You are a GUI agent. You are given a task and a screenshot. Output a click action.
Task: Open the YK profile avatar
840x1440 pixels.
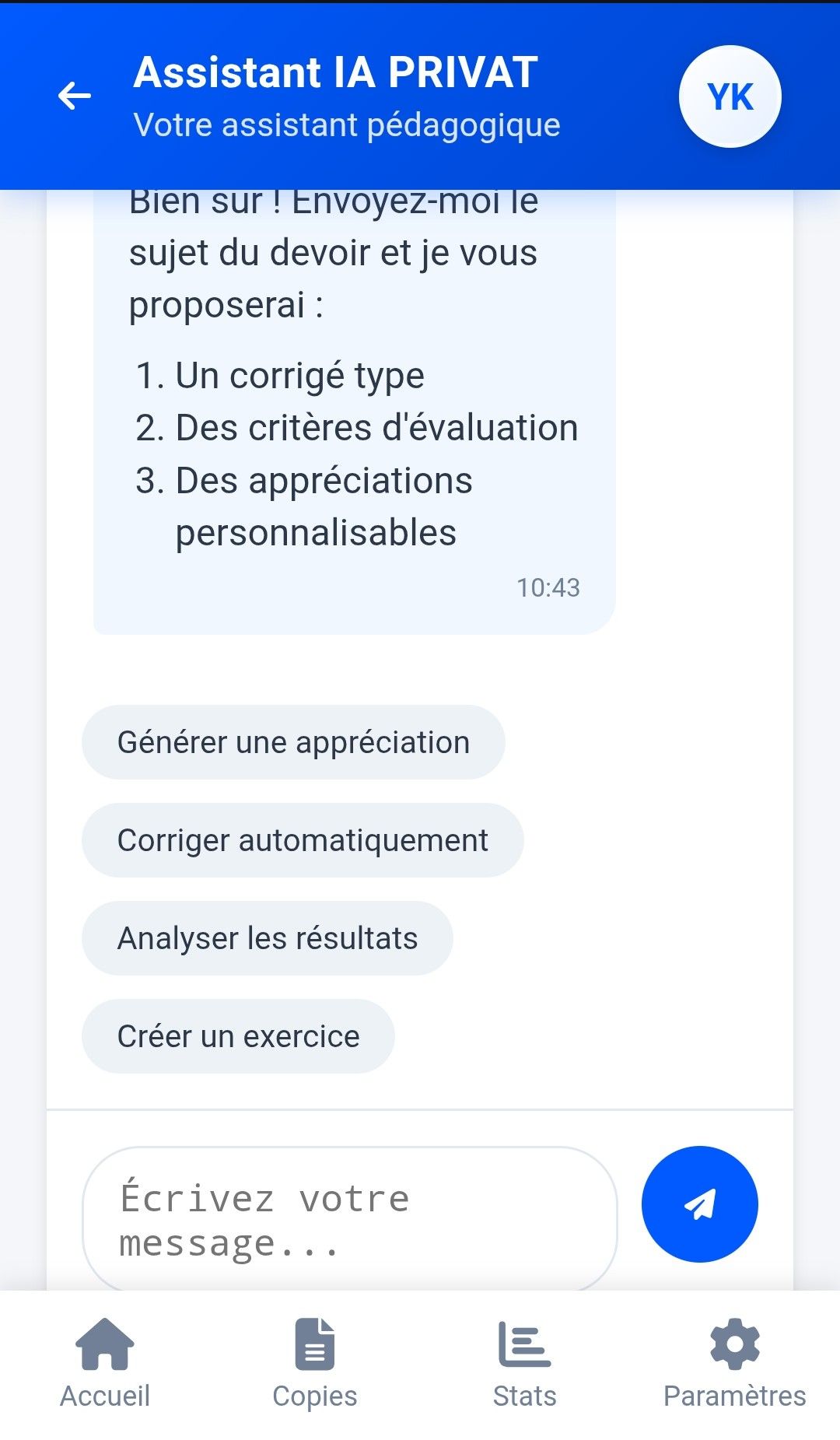(730, 96)
